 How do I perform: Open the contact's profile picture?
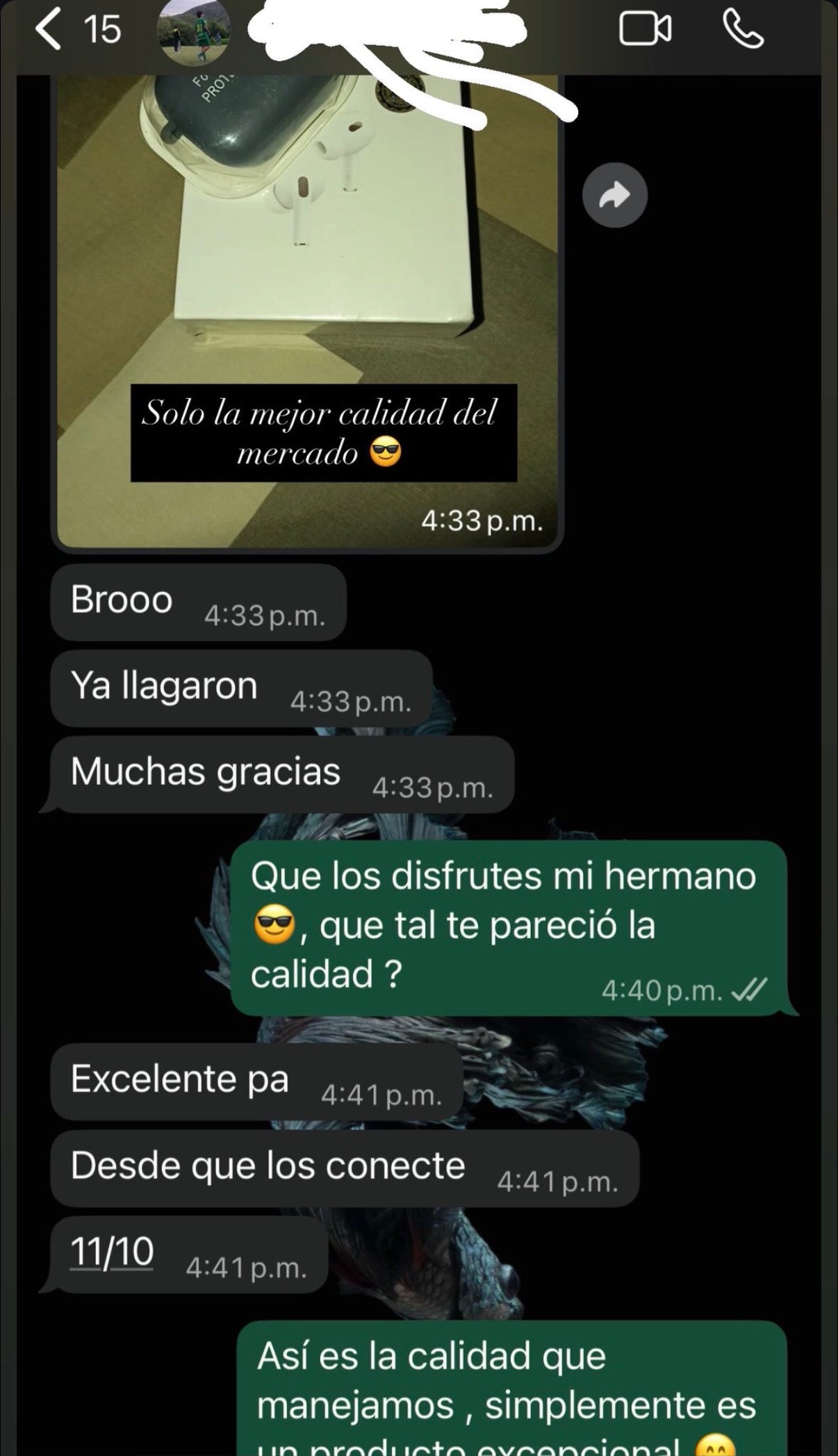click(x=192, y=32)
